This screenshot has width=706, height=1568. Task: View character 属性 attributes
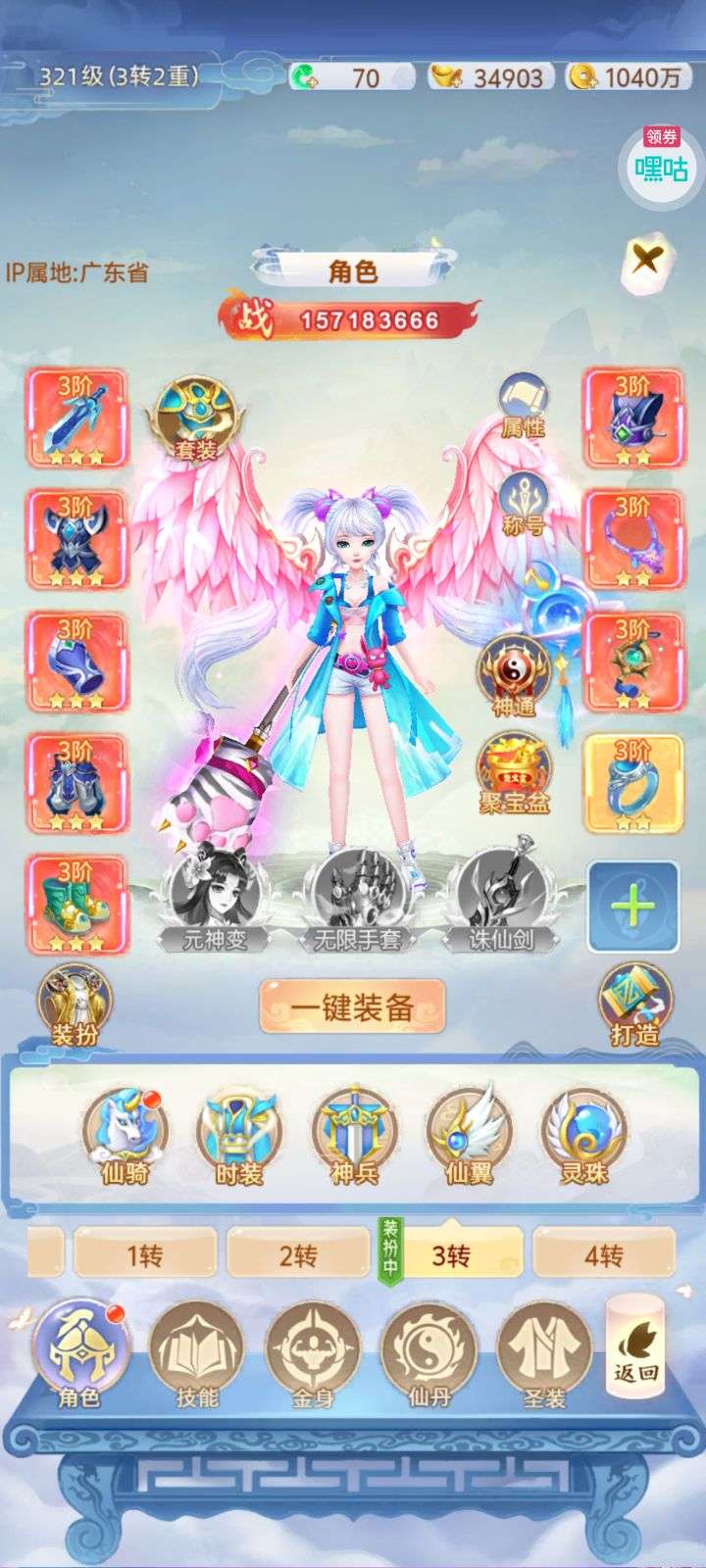[523, 403]
